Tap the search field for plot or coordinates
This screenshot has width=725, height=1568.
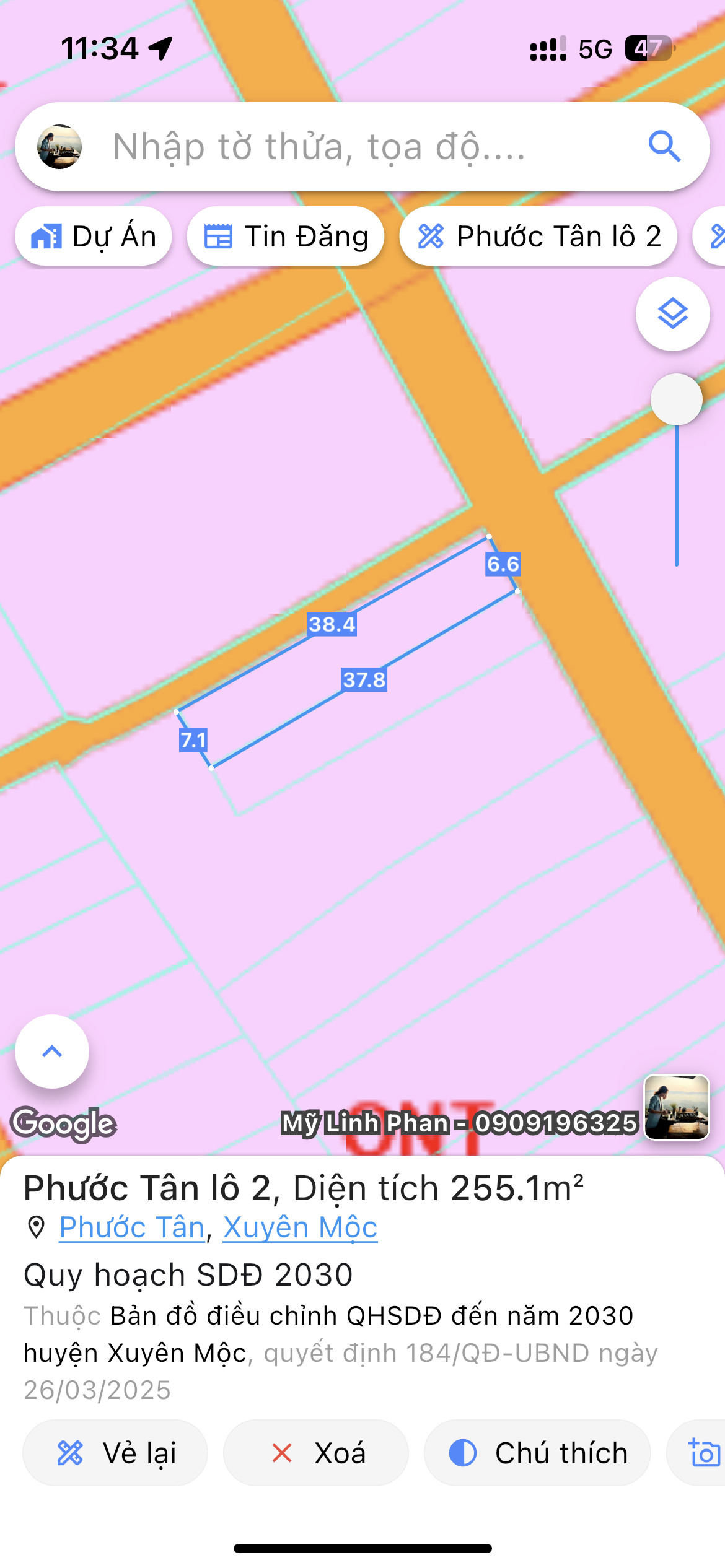click(362, 147)
